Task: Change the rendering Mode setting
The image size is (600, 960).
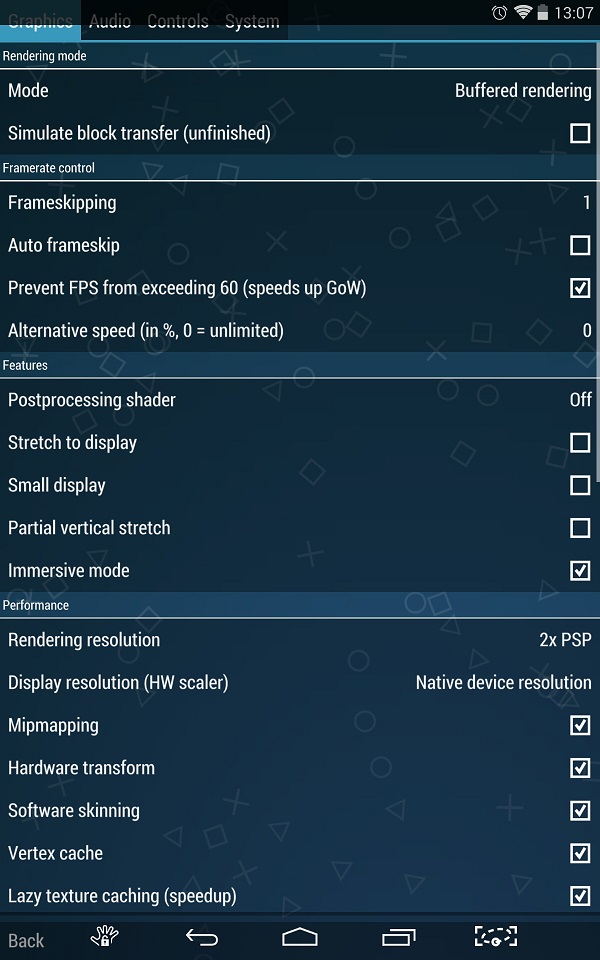Action: pyautogui.click(x=300, y=90)
